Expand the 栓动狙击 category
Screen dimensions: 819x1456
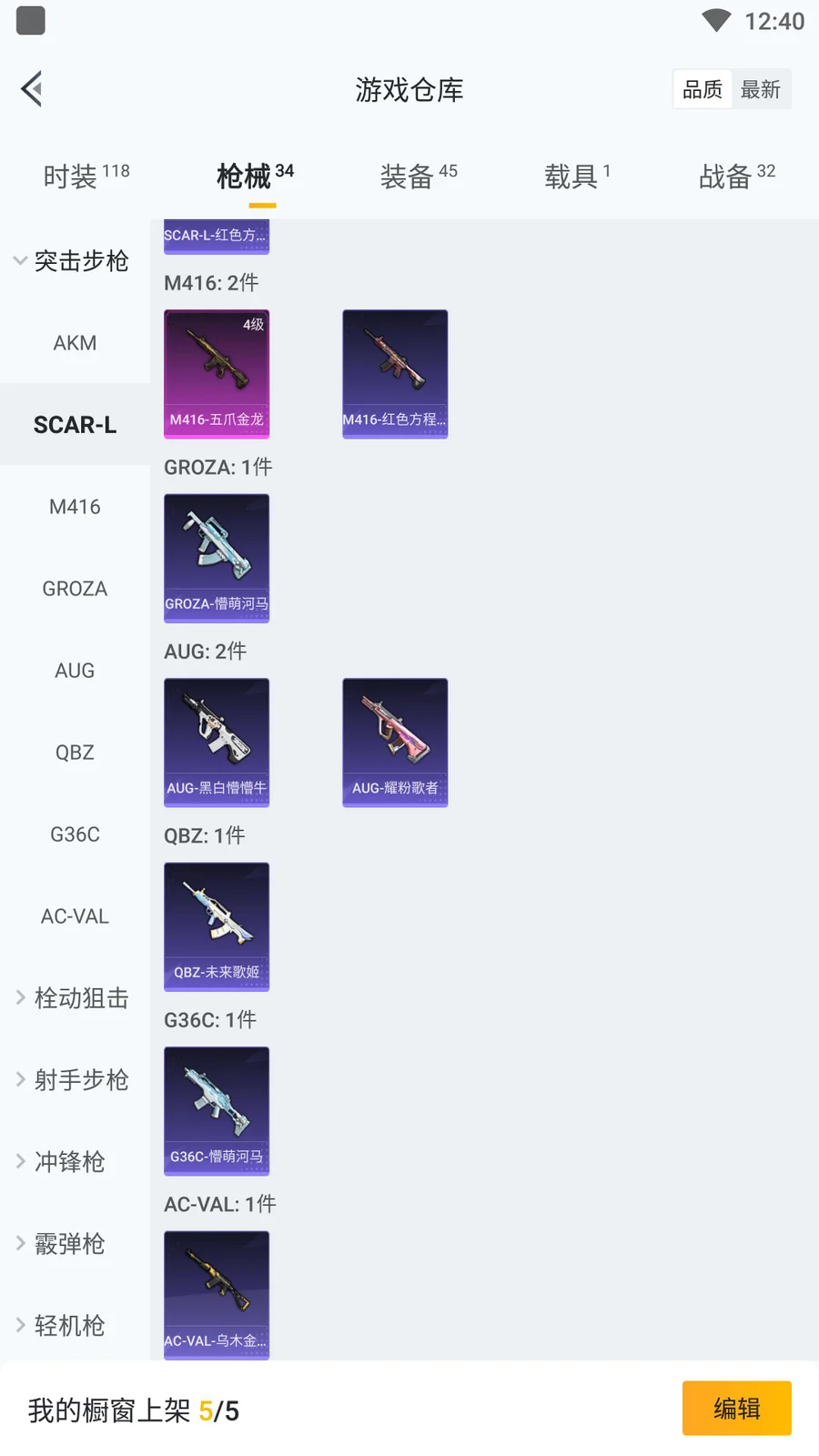tap(73, 998)
